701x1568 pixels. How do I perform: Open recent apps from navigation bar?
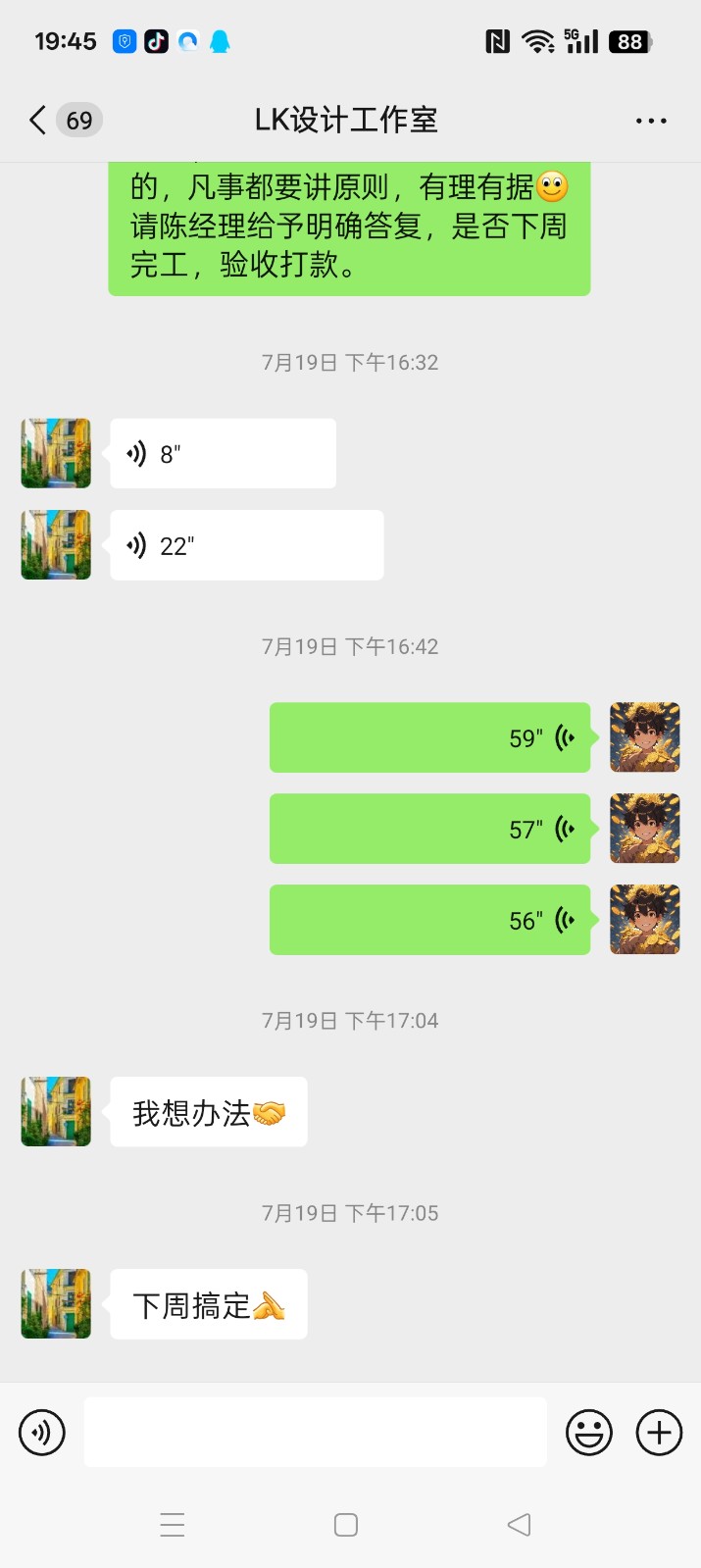click(173, 1525)
